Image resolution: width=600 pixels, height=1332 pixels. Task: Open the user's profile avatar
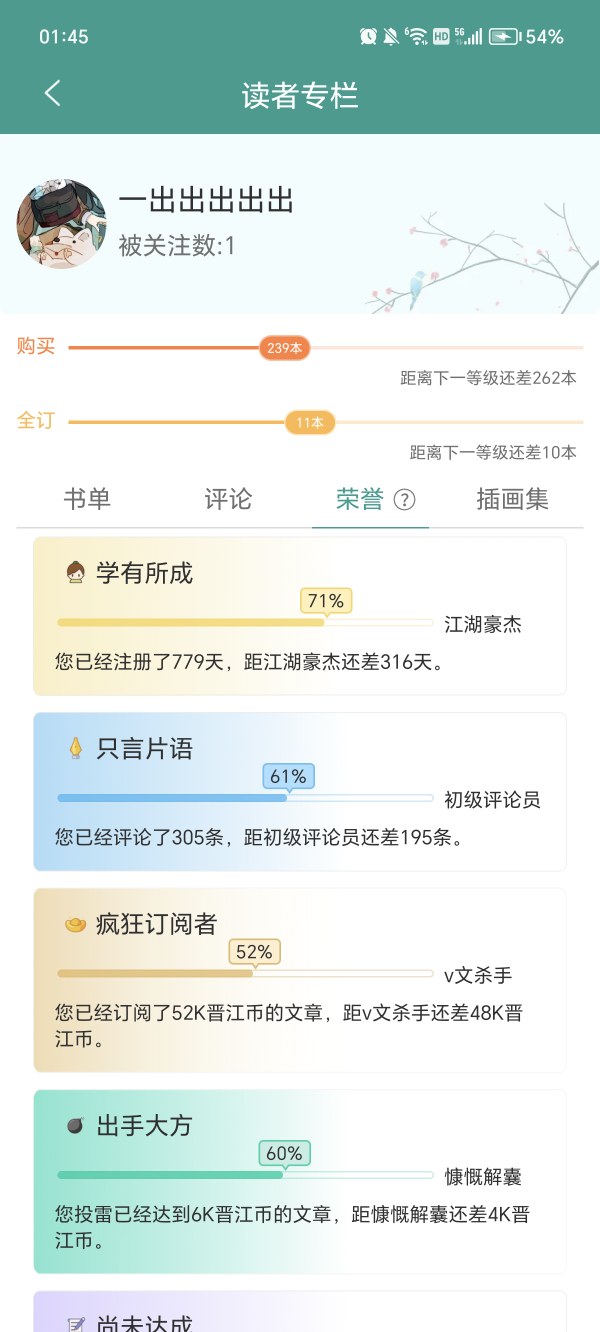(x=62, y=224)
